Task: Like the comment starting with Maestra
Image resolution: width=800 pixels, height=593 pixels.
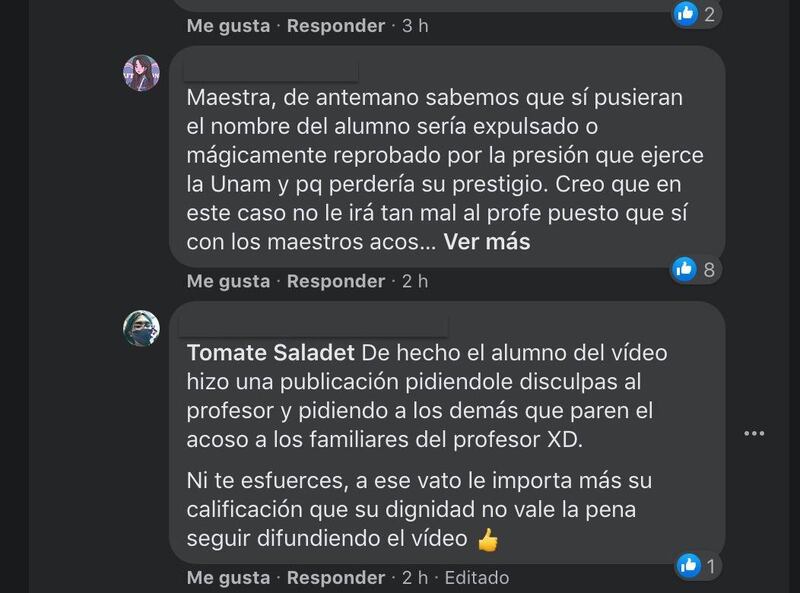Action: [x=228, y=282]
